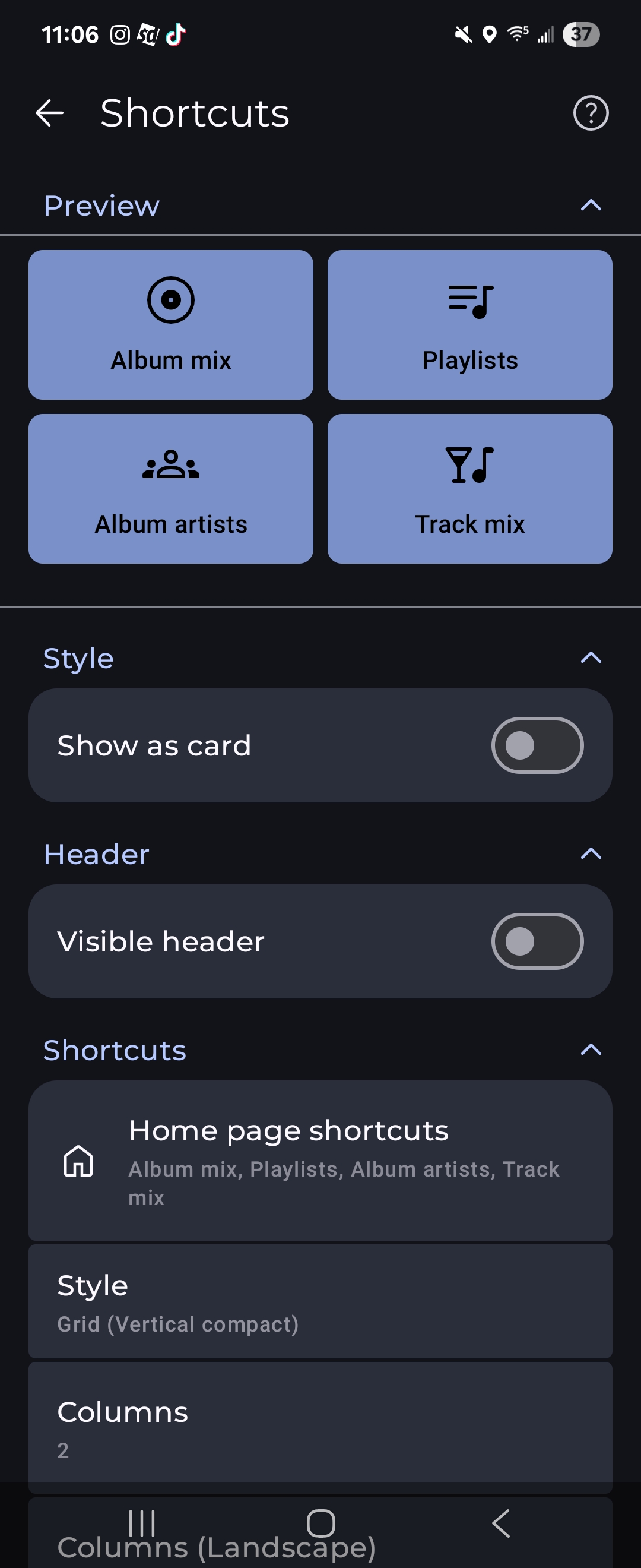Image resolution: width=641 pixels, height=1568 pixels.
Task: Go back using the app bar arrow
Action: (49, 113)
